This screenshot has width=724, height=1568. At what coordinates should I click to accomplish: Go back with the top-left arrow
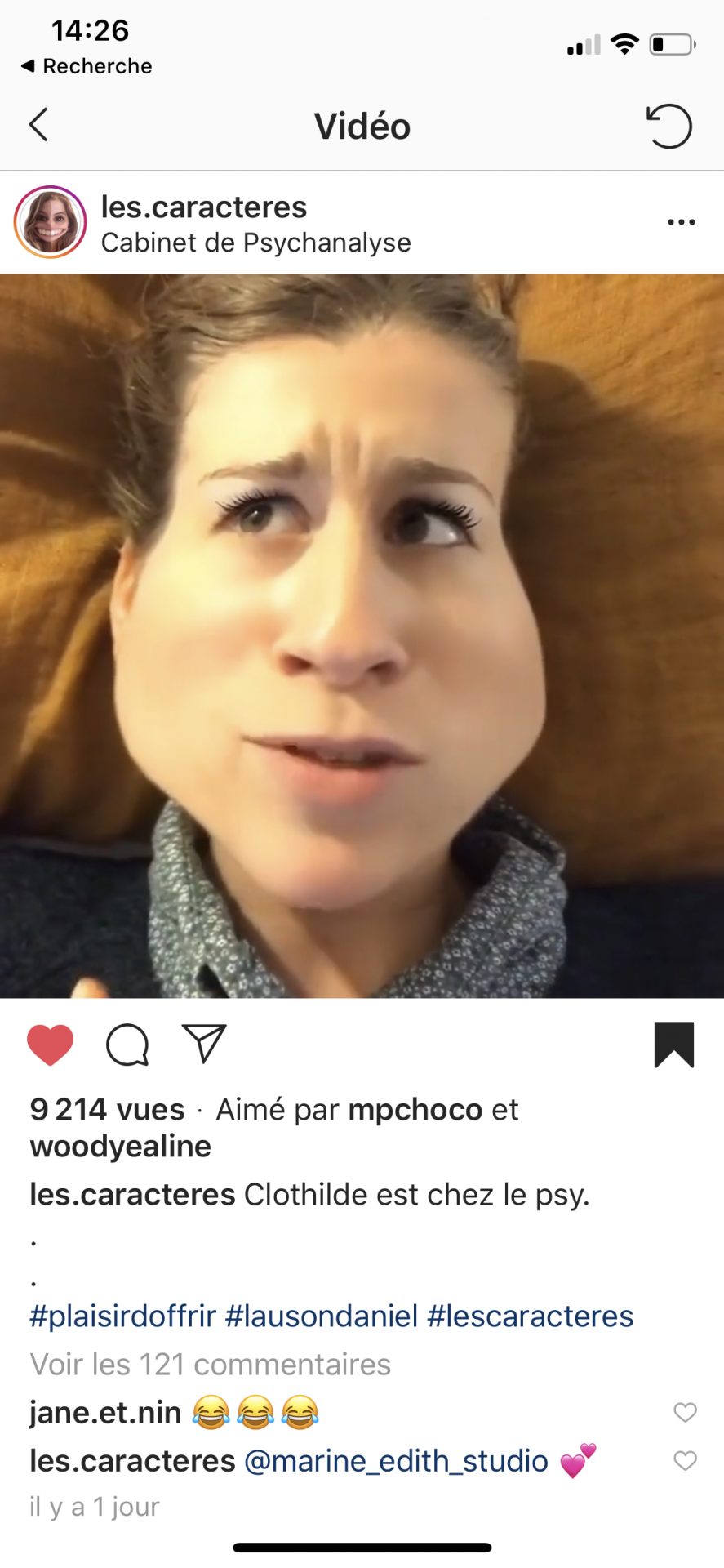(x=38, y=125)
